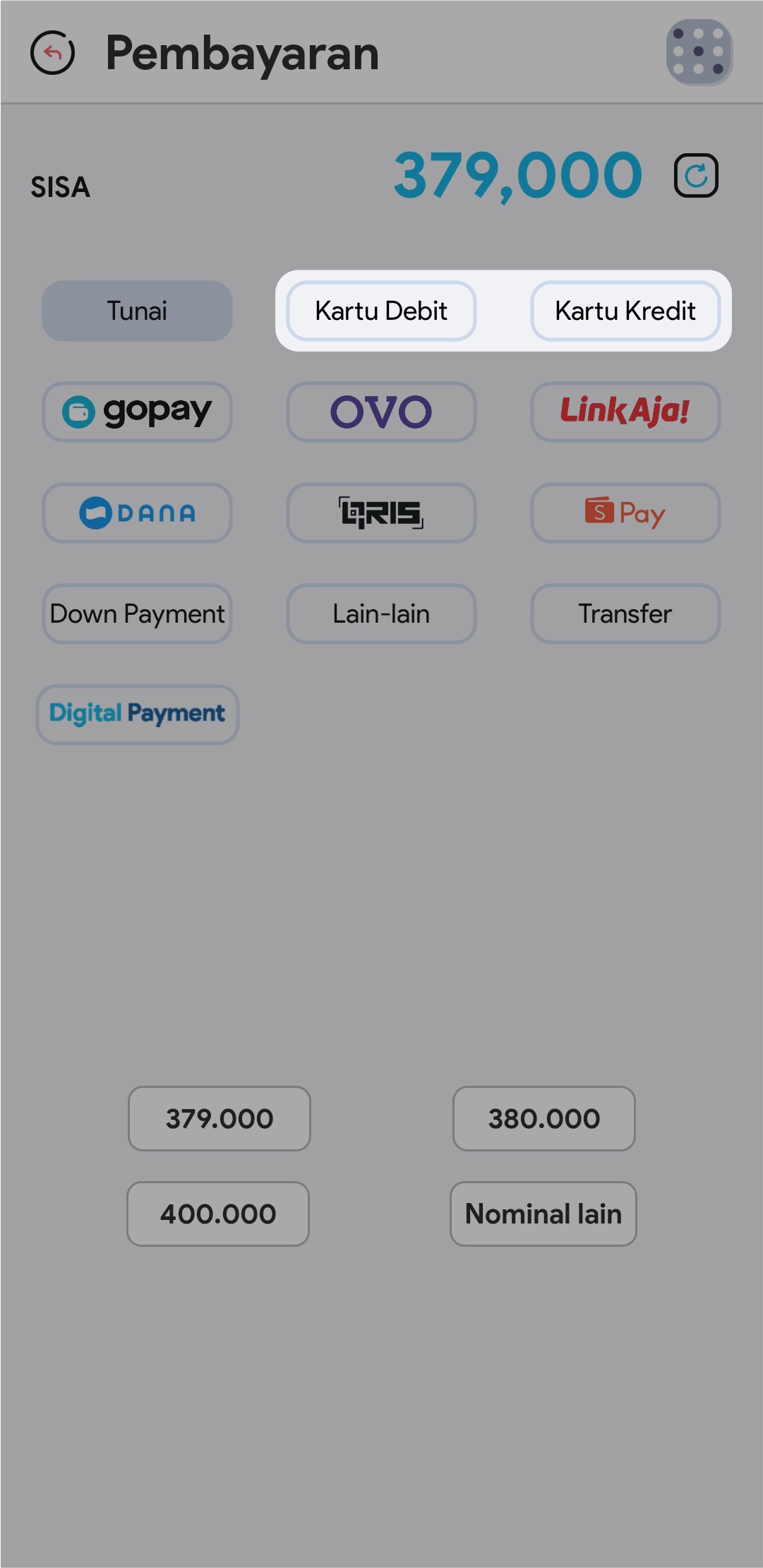The width and height of the screenshot is (763, 1568).
Task: Pay with GoPay
Action: click(x=137, y=412)
